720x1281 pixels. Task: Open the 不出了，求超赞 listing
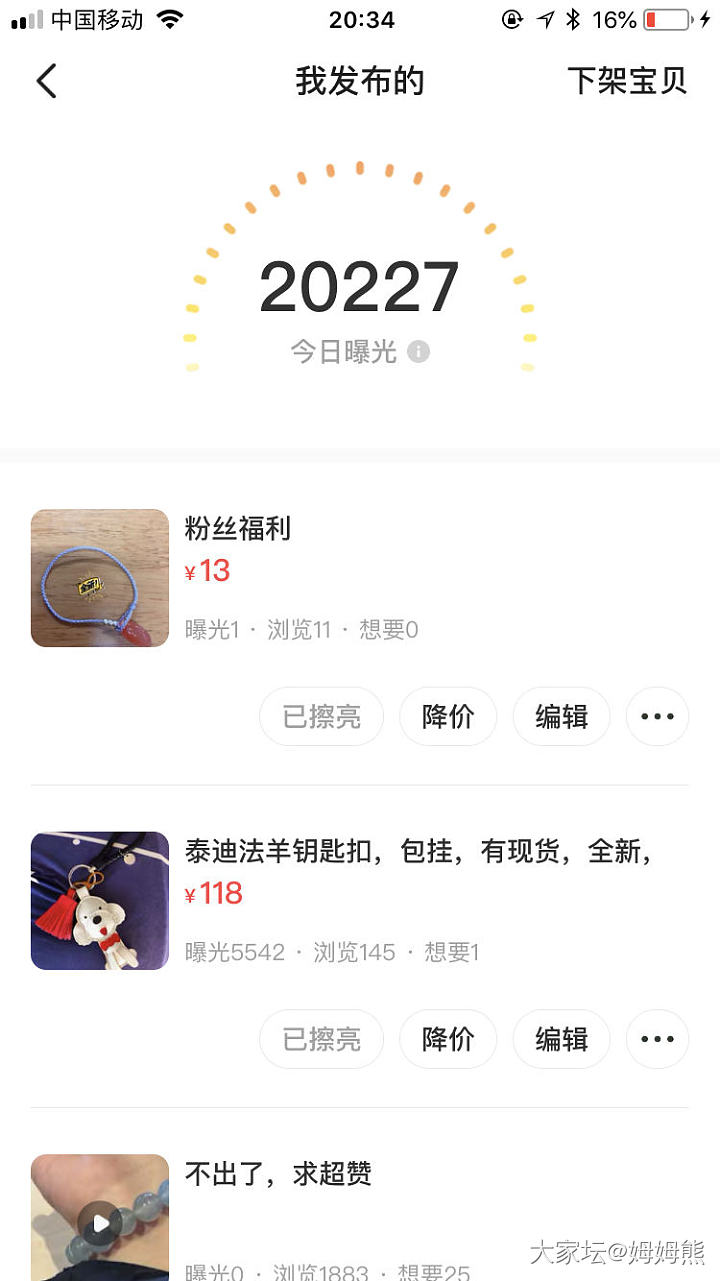coord(278,1174)
